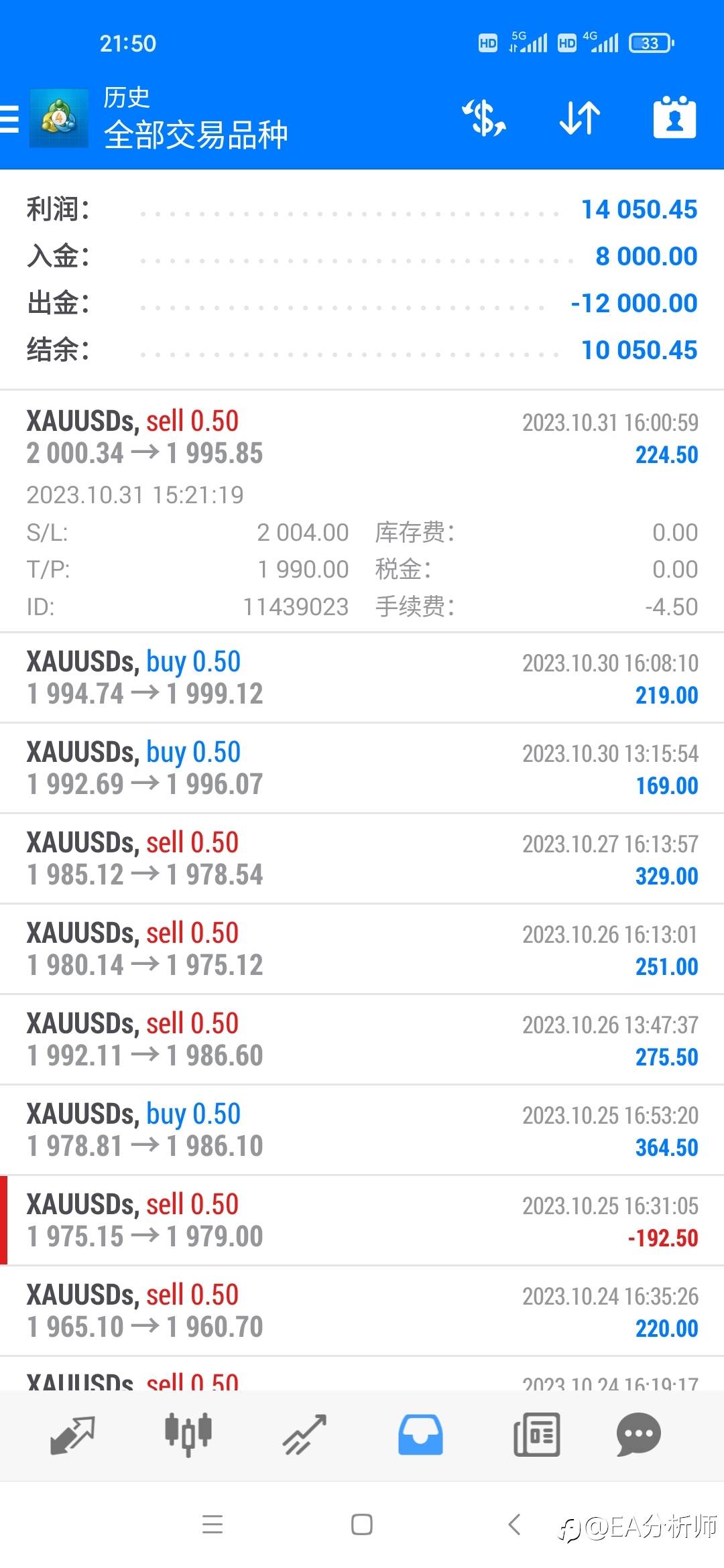
Task: Expand the sell trade with profit 329.00
Action: [x=362, y=858]
